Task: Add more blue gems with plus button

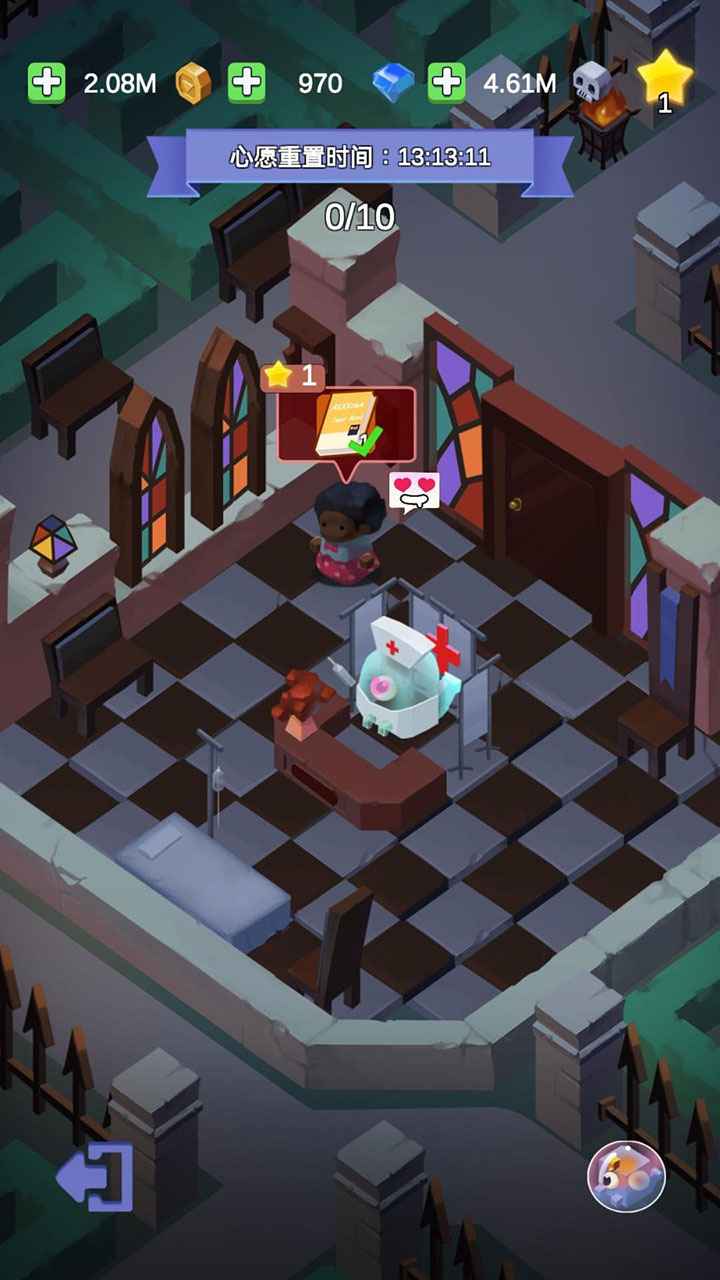Action: click(x=246, y=83)
